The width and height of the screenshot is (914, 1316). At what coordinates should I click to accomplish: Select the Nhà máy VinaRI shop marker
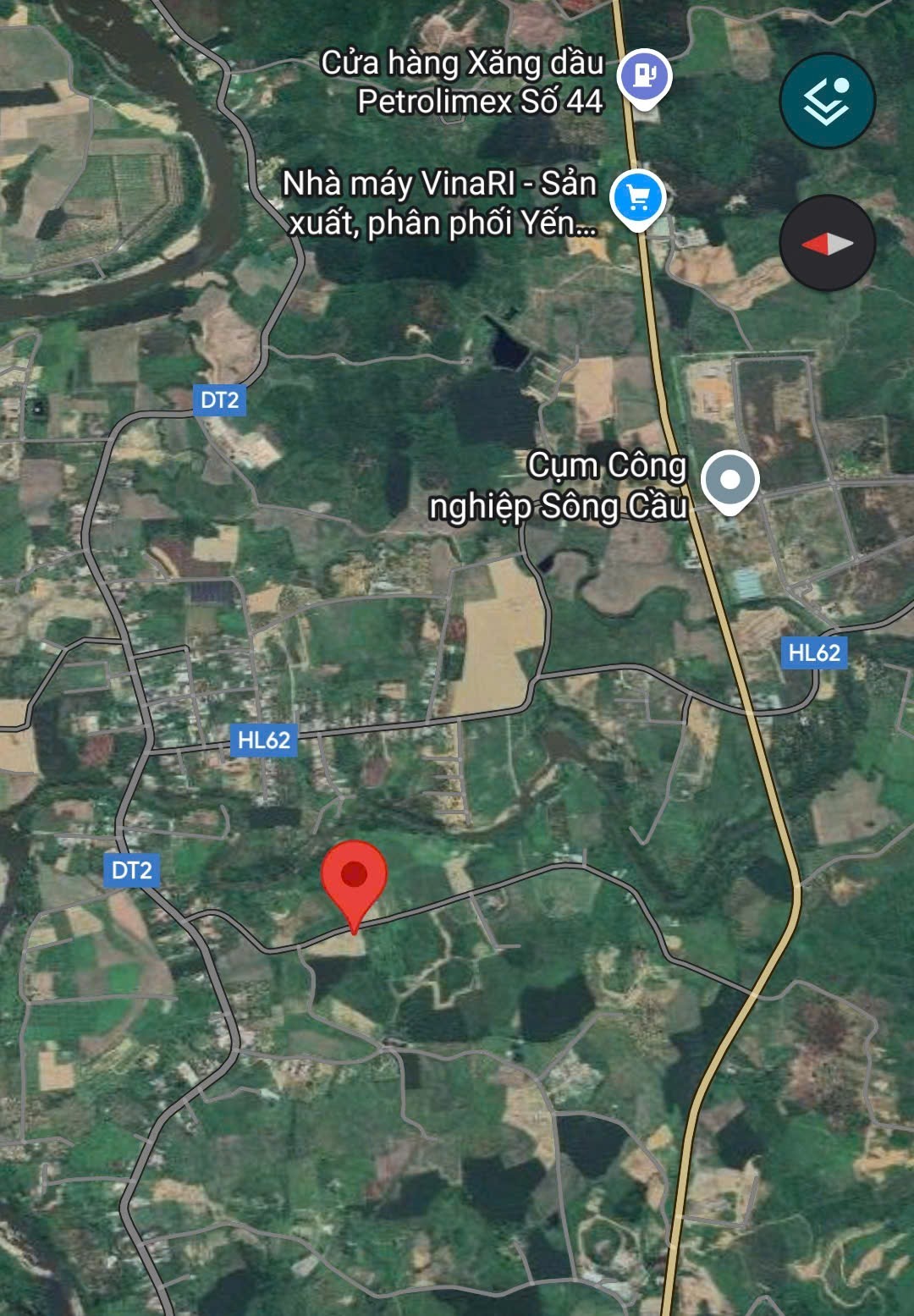[x=638, y=197]
